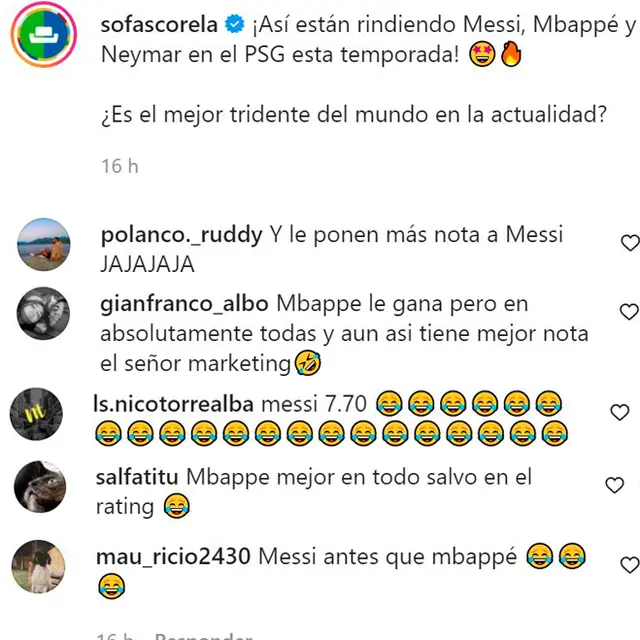Like polanco._ruddy's comment
The height and width of the screenshot is (640, 640).
point(630,242)
